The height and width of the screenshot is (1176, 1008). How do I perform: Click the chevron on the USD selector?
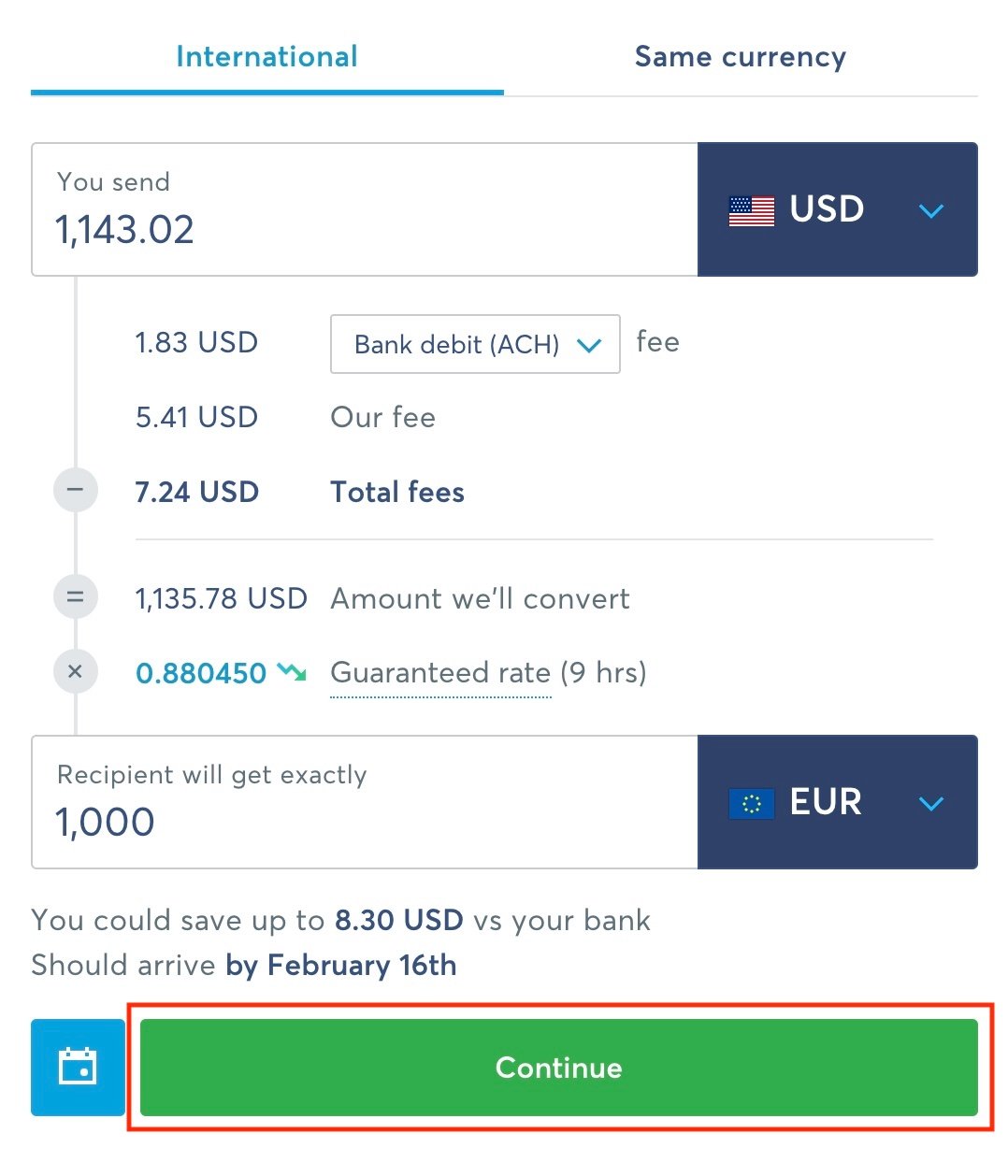[x=931, y=210]
